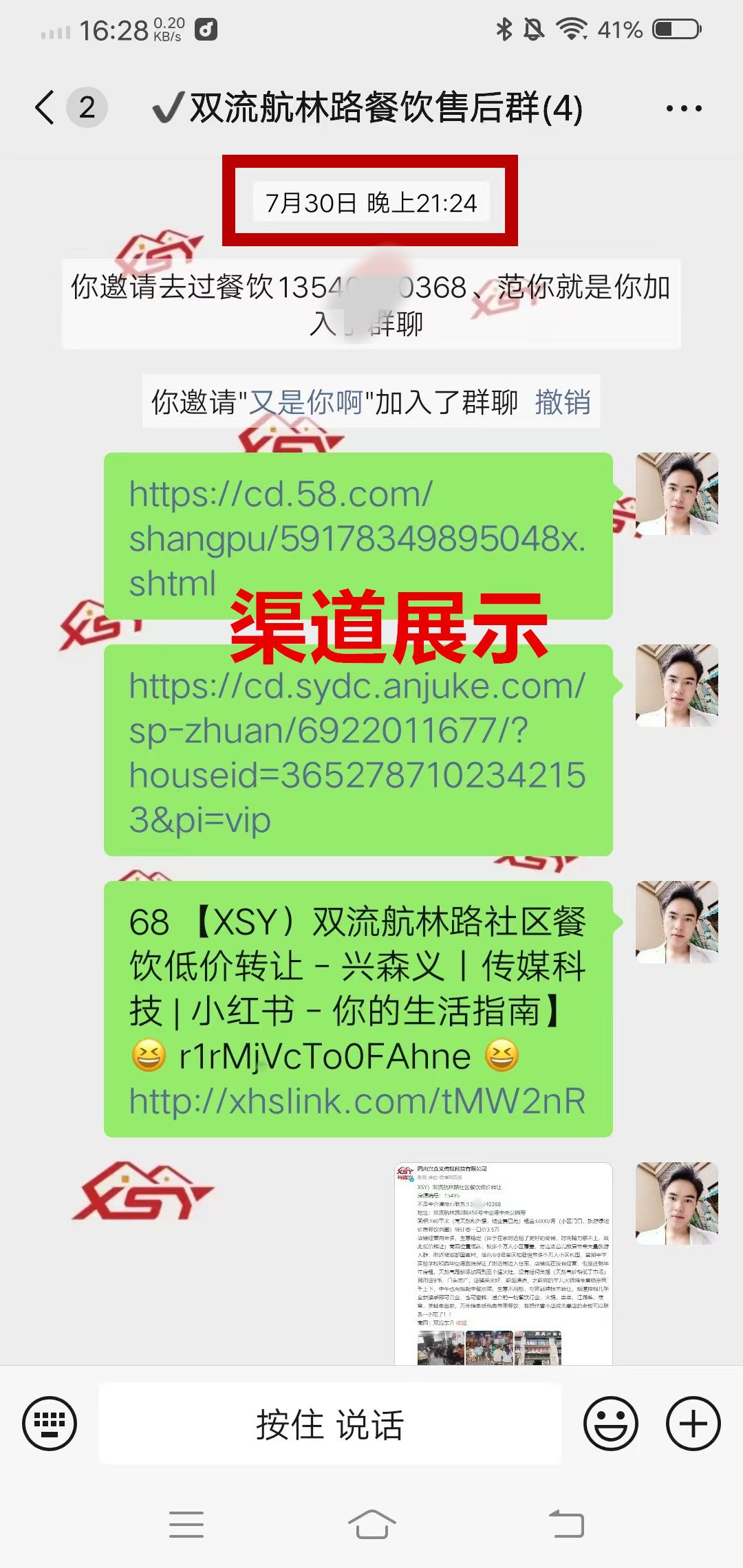Go back to the chat list
743x1568 pixels.
(x=45, y=108)
